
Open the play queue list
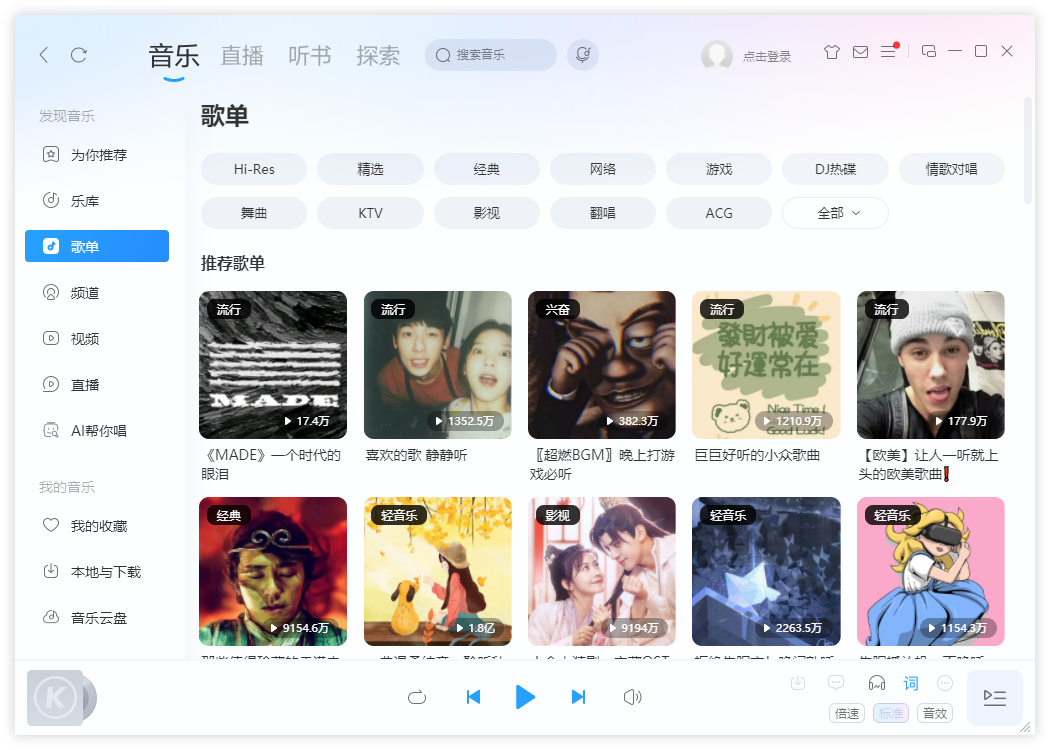click(x=994, y=698)
